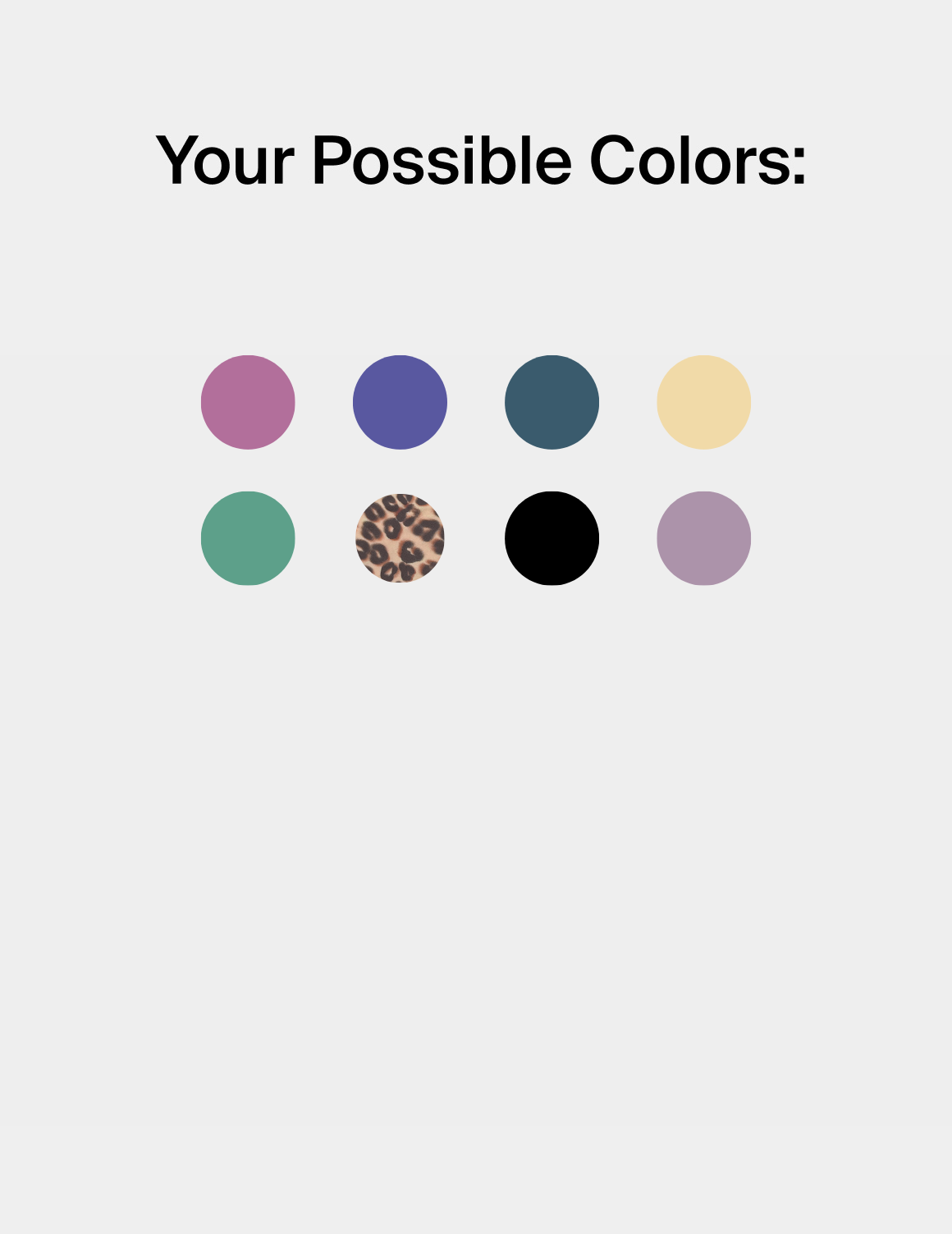Pick the dark slate blue swatch
The image size is (952, 1234).
click(x=552, y=402)
